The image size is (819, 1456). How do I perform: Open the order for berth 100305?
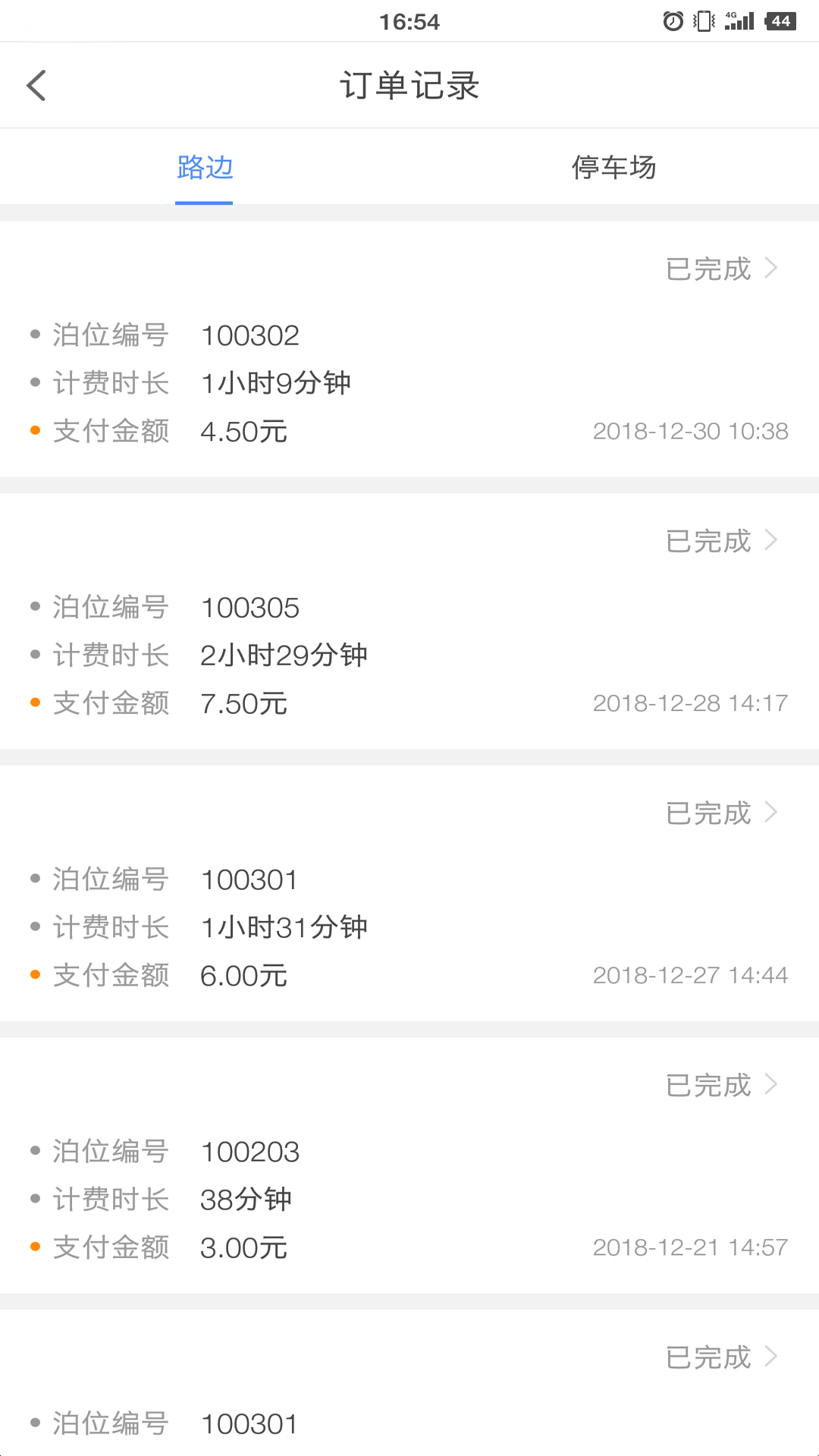pyautogui.click(x=409, y=621)
